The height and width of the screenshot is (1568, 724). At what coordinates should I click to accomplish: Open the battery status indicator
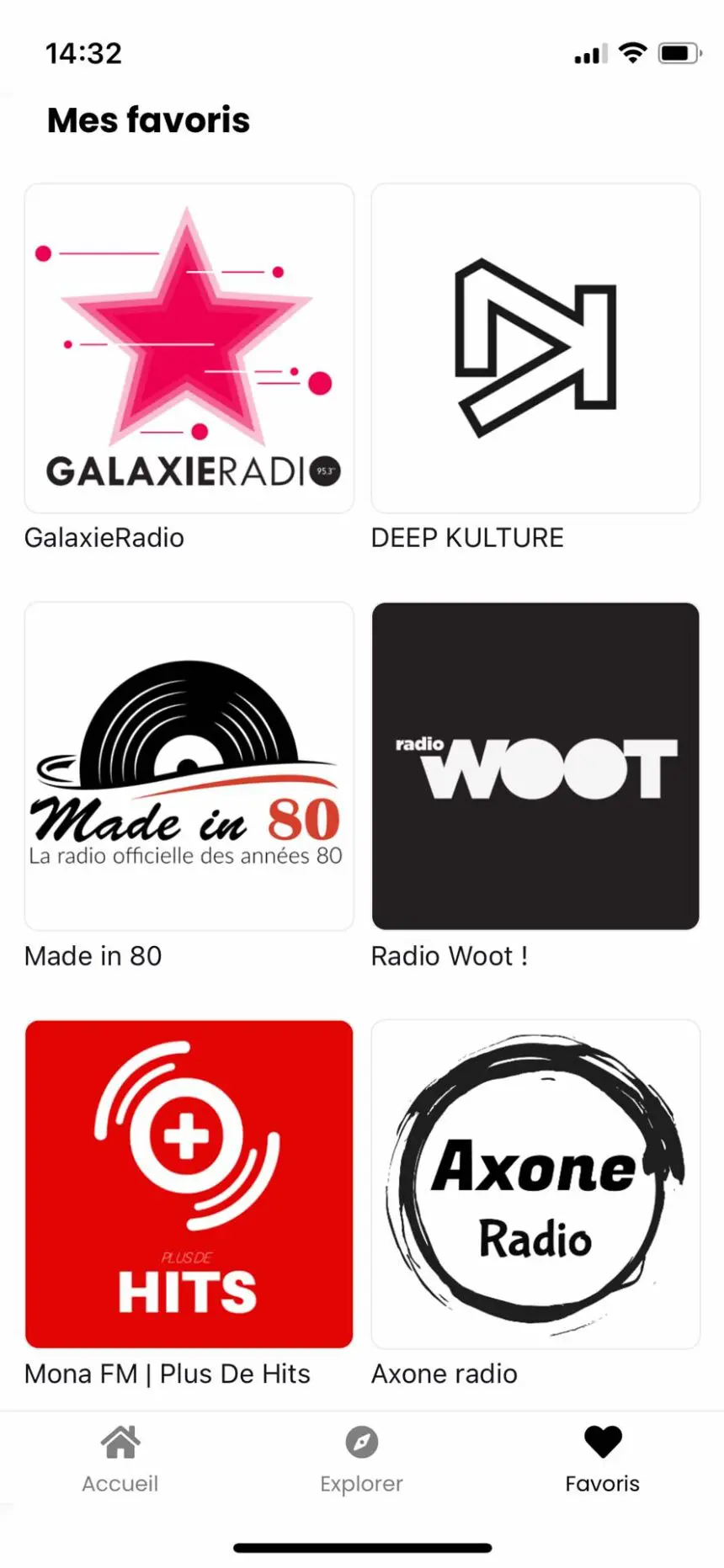point(679,52)
